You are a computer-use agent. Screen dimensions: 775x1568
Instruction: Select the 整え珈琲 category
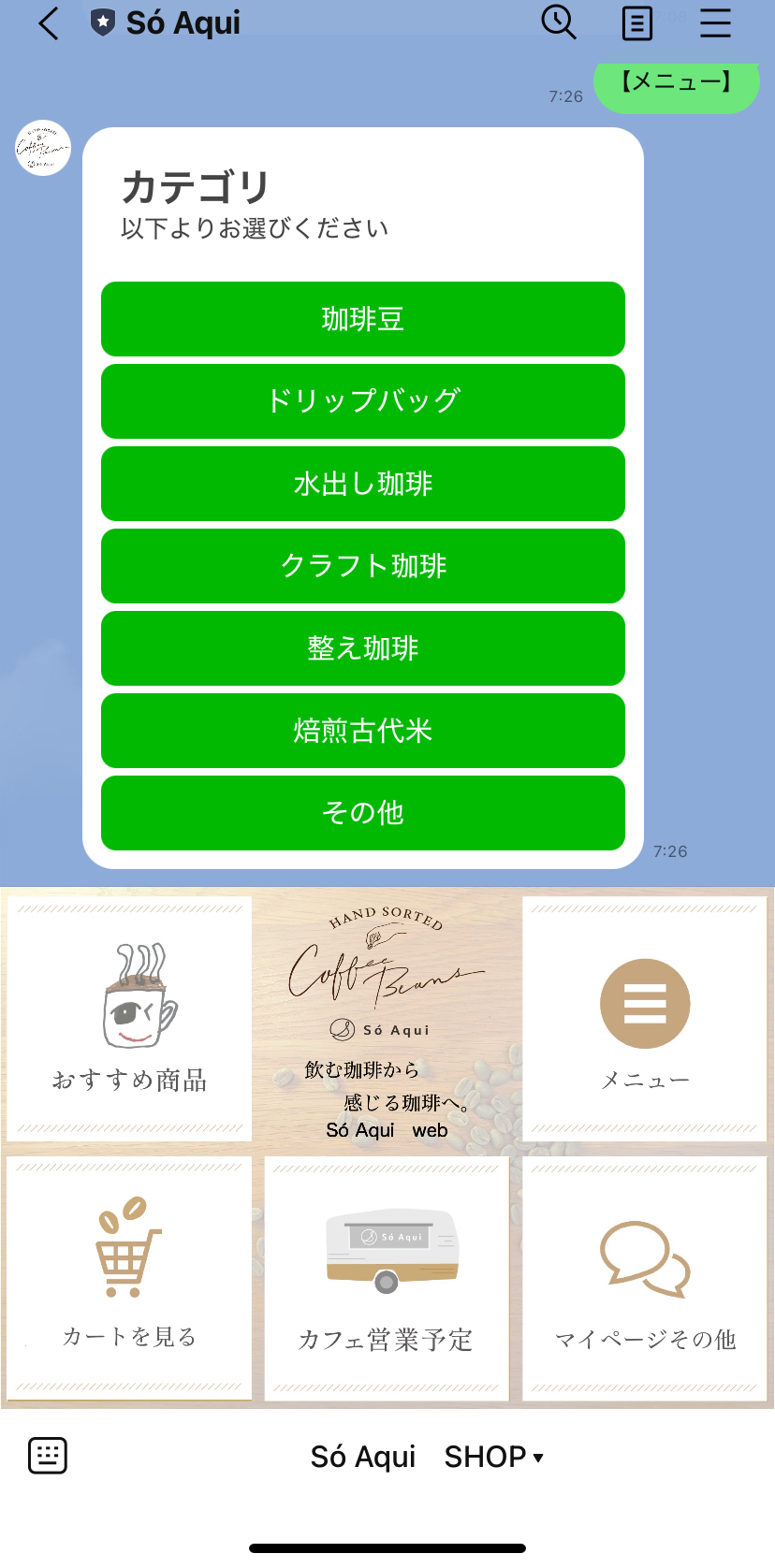point(363,648)
